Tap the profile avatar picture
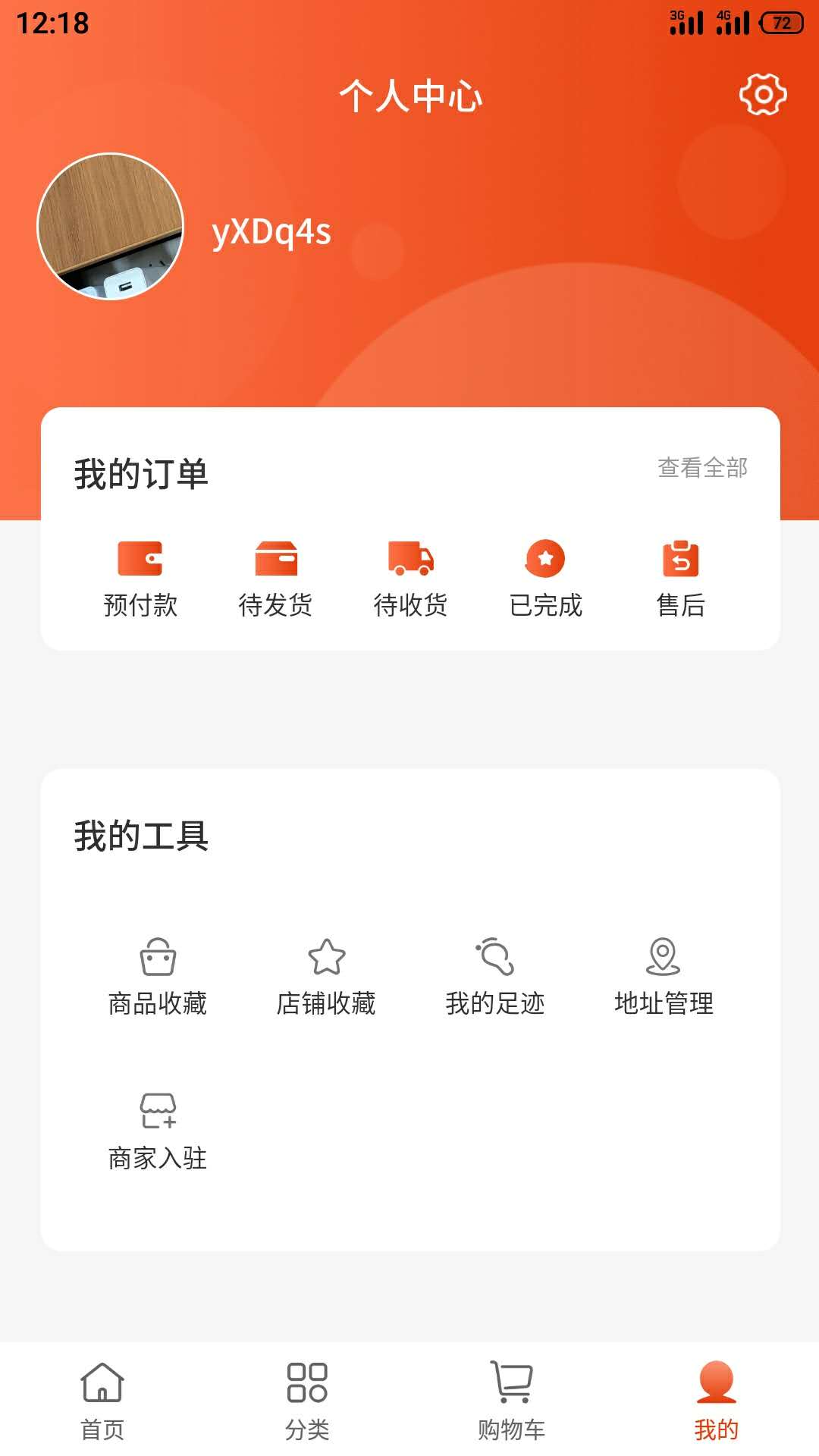The width and height of the screenshot is (819, 1456). [111, 227]
